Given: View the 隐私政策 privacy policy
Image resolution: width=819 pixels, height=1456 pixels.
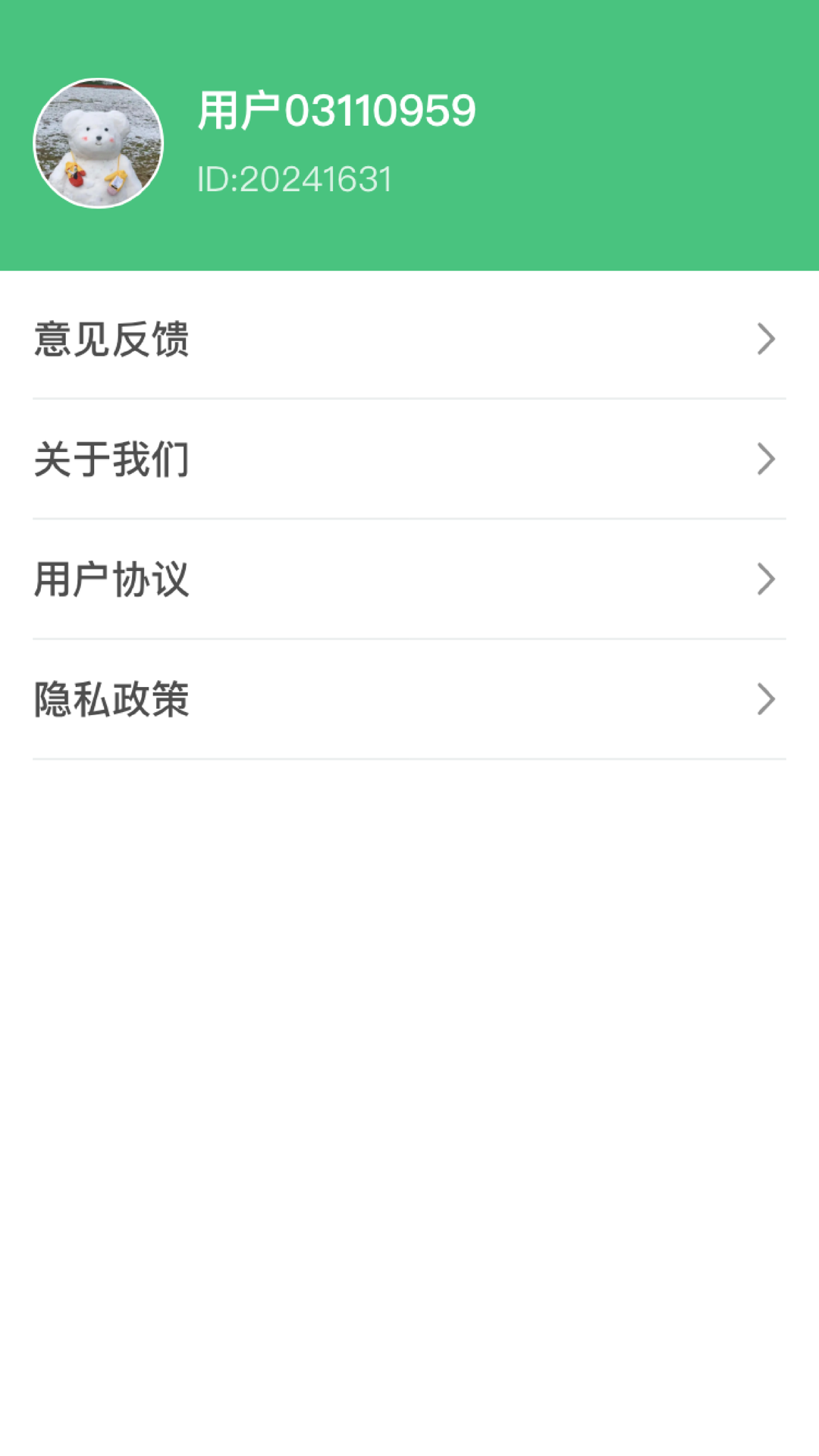Looking at the screenshot, I should click(111, 698).
